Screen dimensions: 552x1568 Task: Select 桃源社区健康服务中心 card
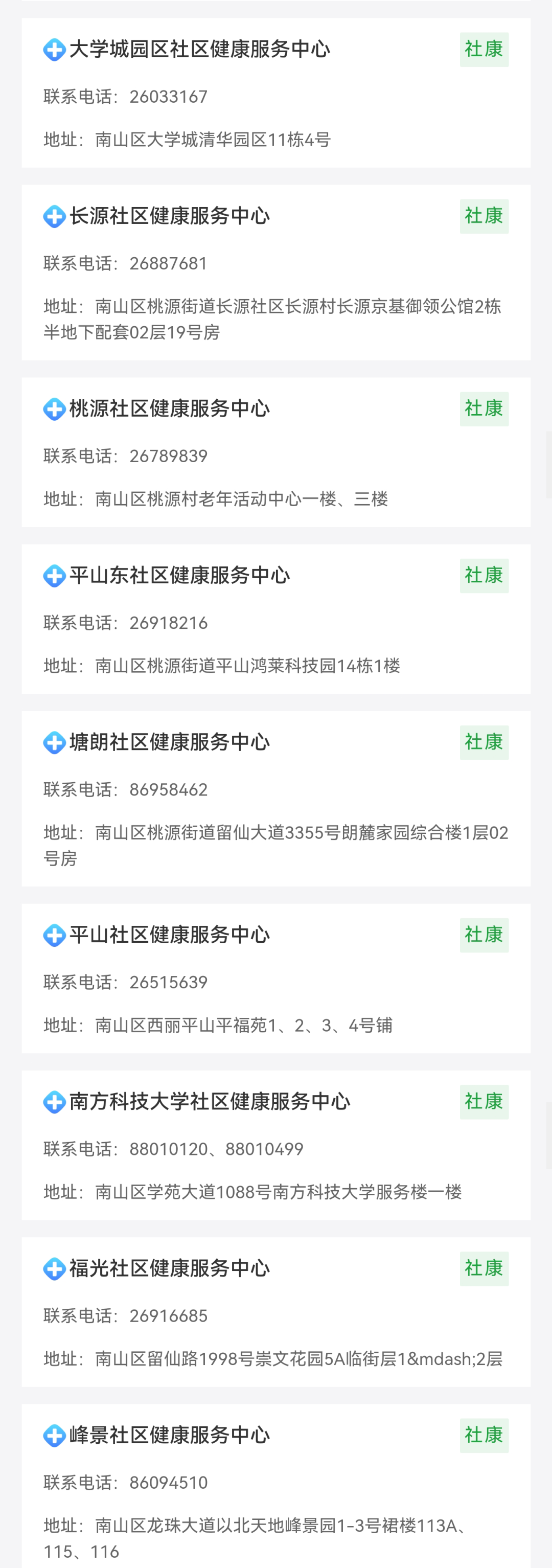169,408
